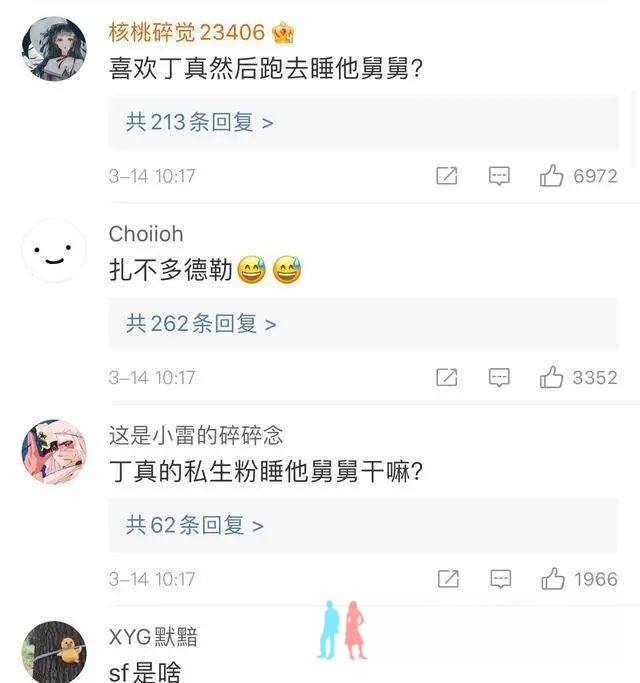Open XYG默黯's profile avatar
The image size is (640, 683).
[x=54, y=652]
